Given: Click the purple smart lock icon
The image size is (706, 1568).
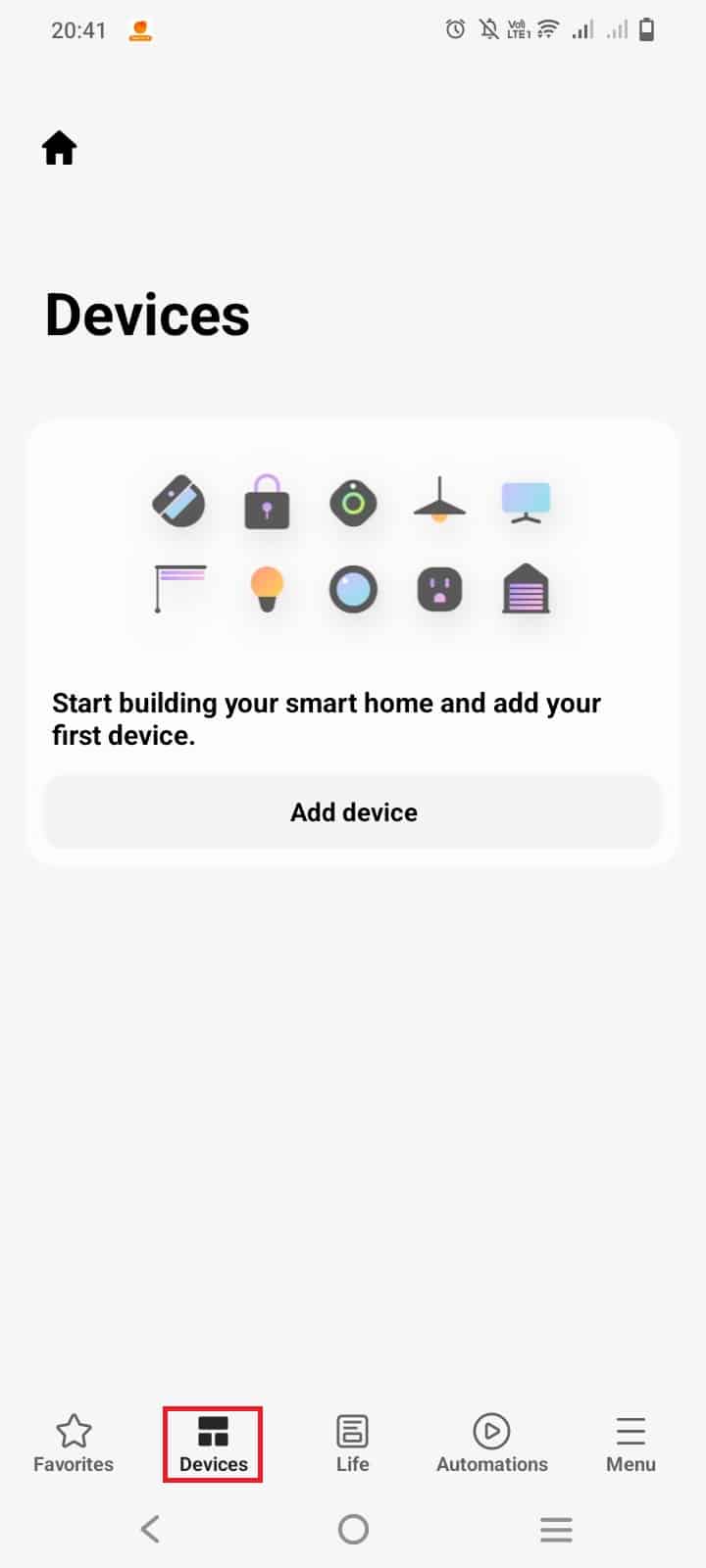Looking at the screenshot, I should (x=266, y=503).
